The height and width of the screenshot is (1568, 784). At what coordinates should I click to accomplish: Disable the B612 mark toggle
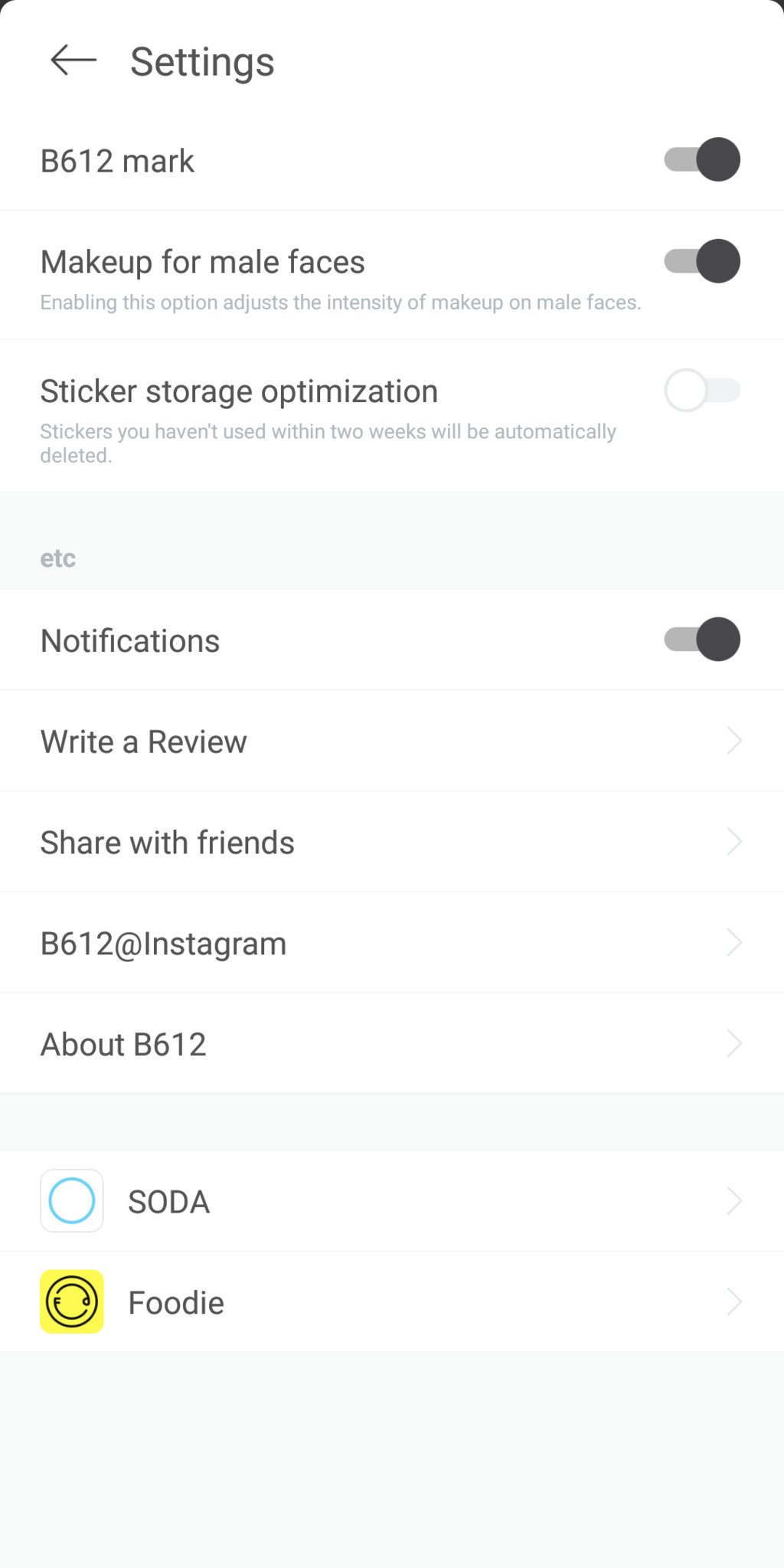[701, 160]
